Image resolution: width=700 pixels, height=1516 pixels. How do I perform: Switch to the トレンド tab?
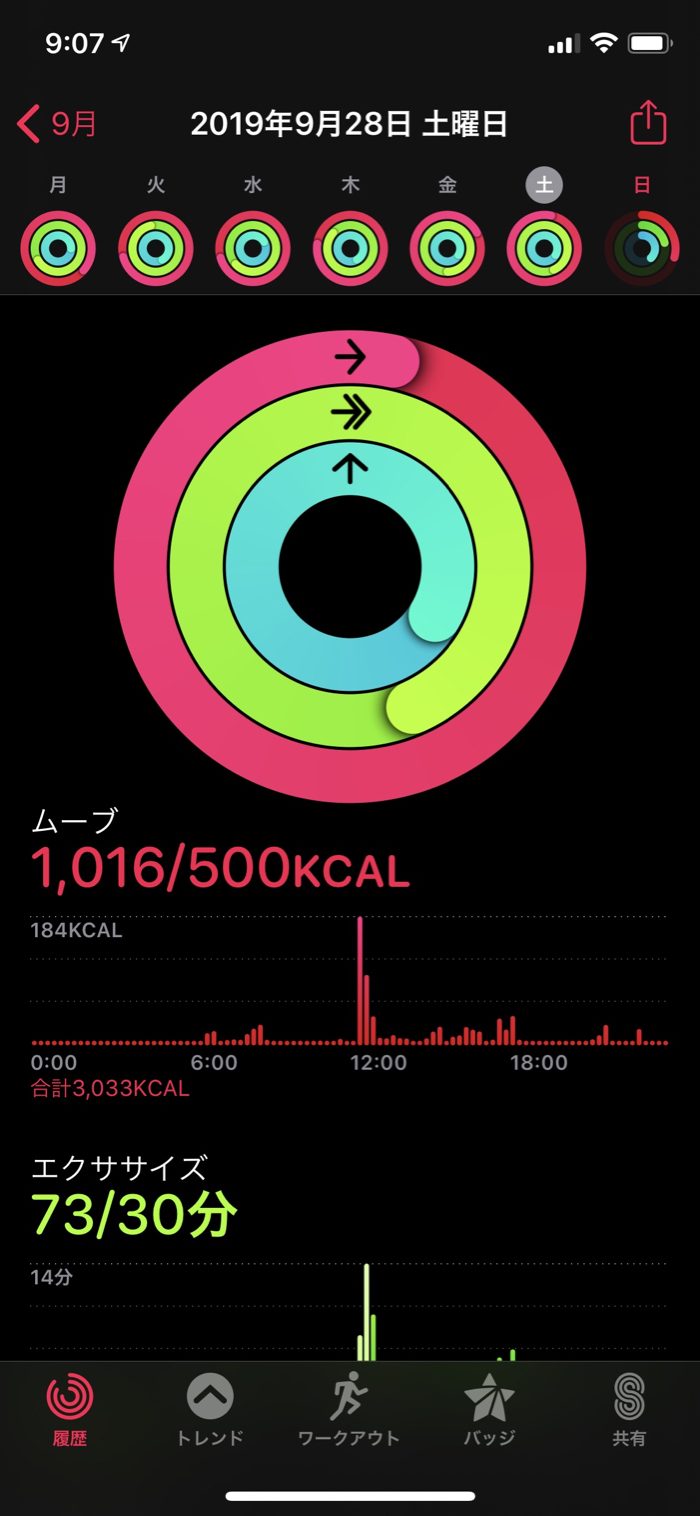[210, 1411]
